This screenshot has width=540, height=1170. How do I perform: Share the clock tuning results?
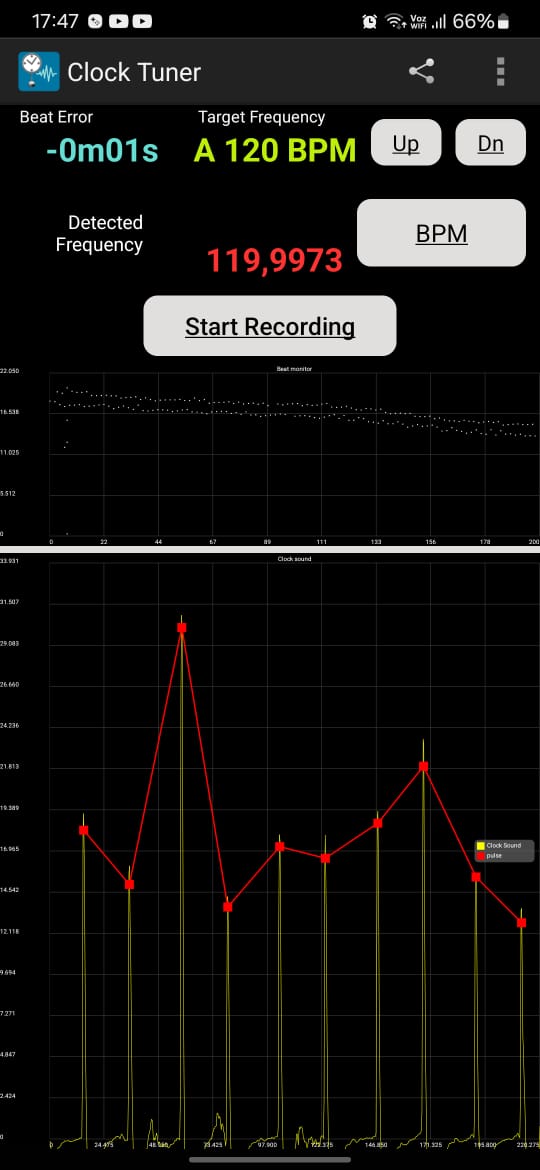421,72
